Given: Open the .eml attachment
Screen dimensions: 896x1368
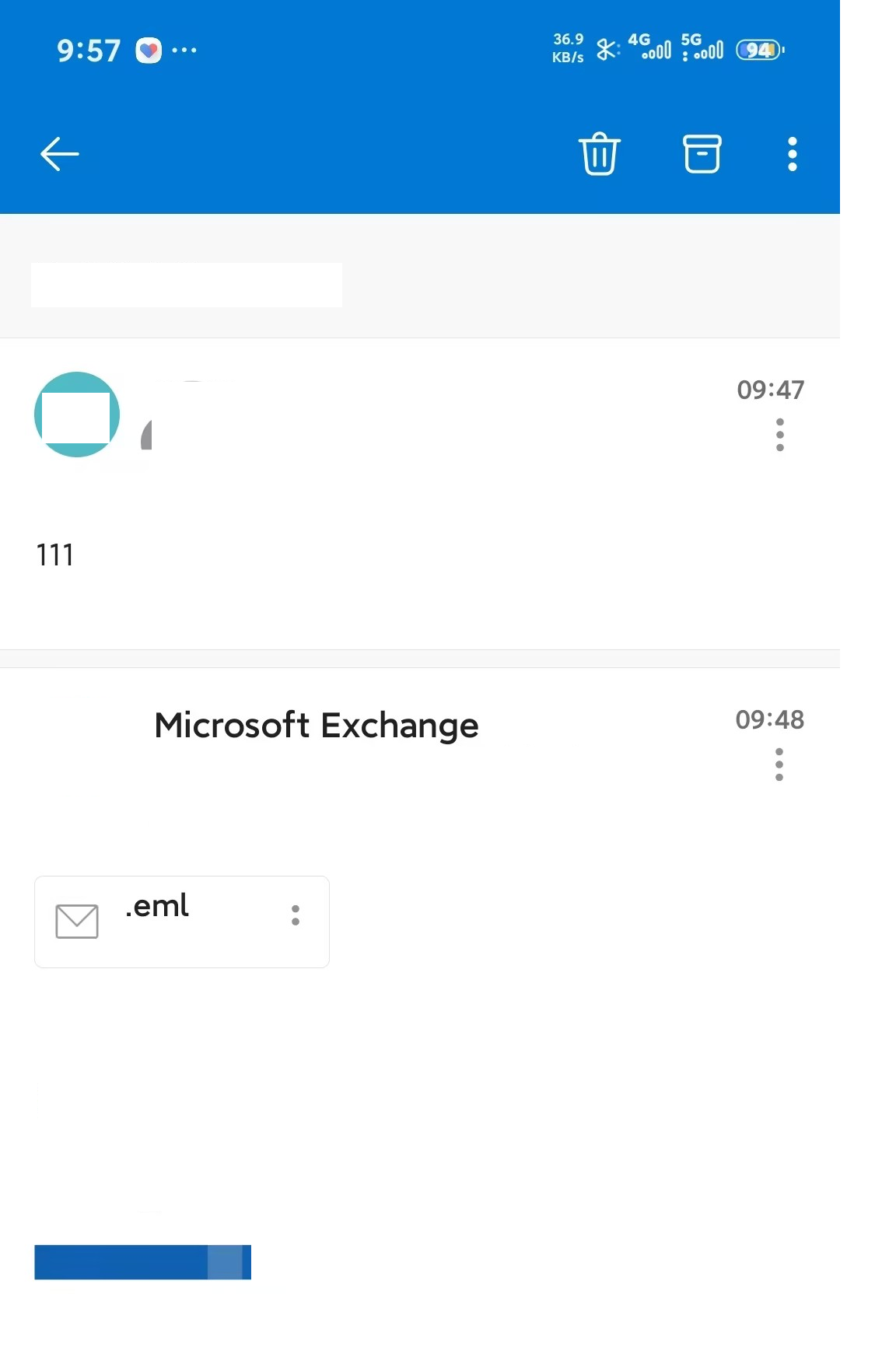Looking at the screenshot, I should pos(156,922).
